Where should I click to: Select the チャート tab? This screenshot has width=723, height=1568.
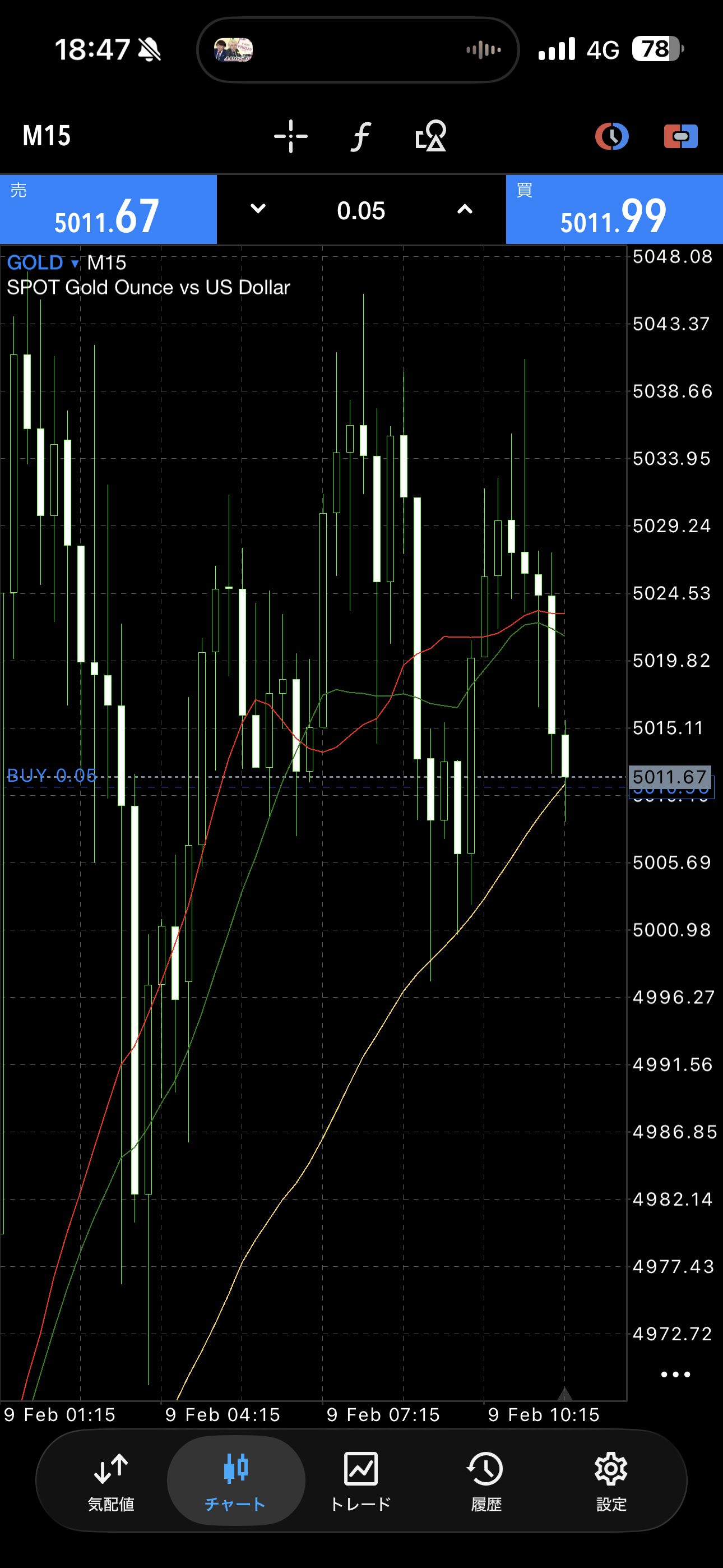coord(235,1480)
